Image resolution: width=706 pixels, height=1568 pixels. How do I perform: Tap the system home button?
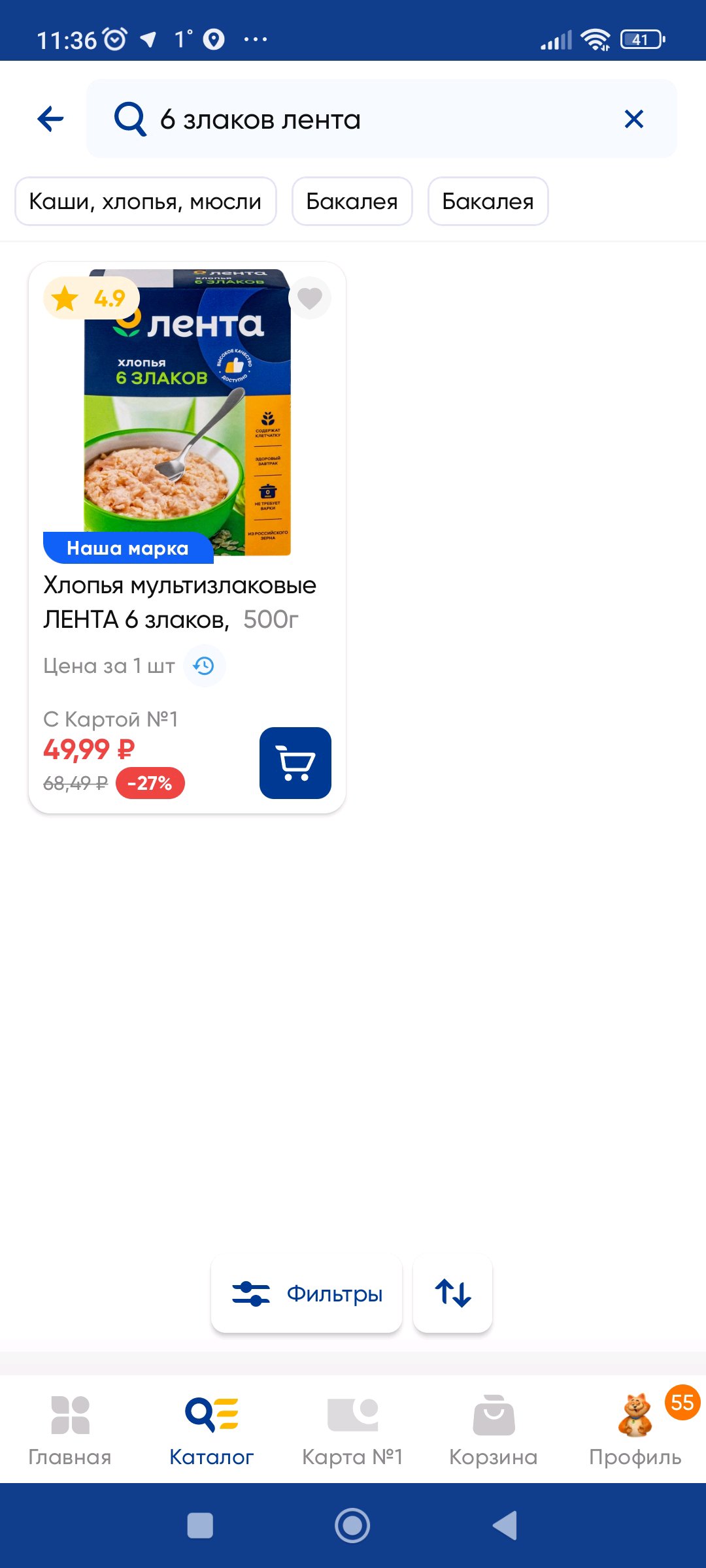click(352, 1526)
